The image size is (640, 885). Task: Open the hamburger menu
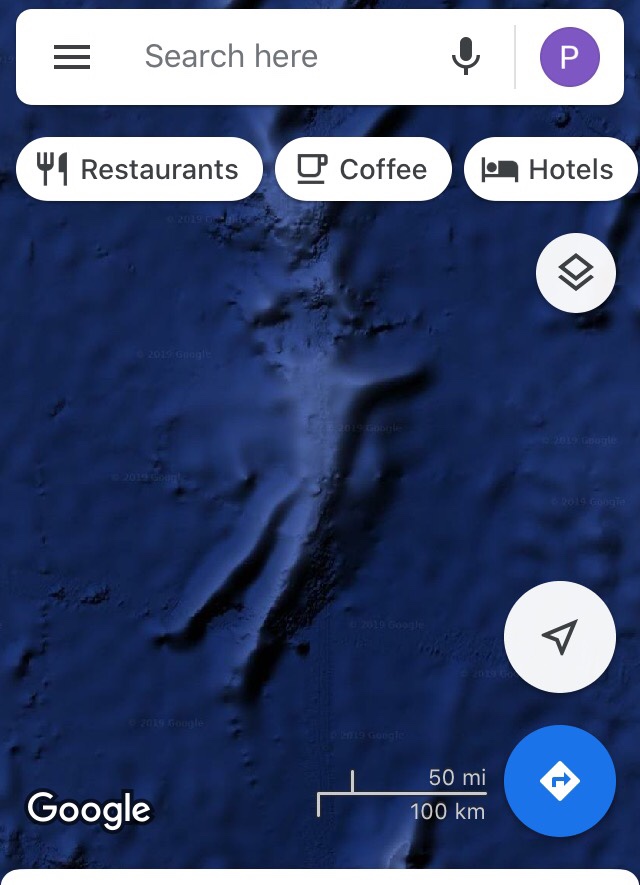click(x=72, y=57)
